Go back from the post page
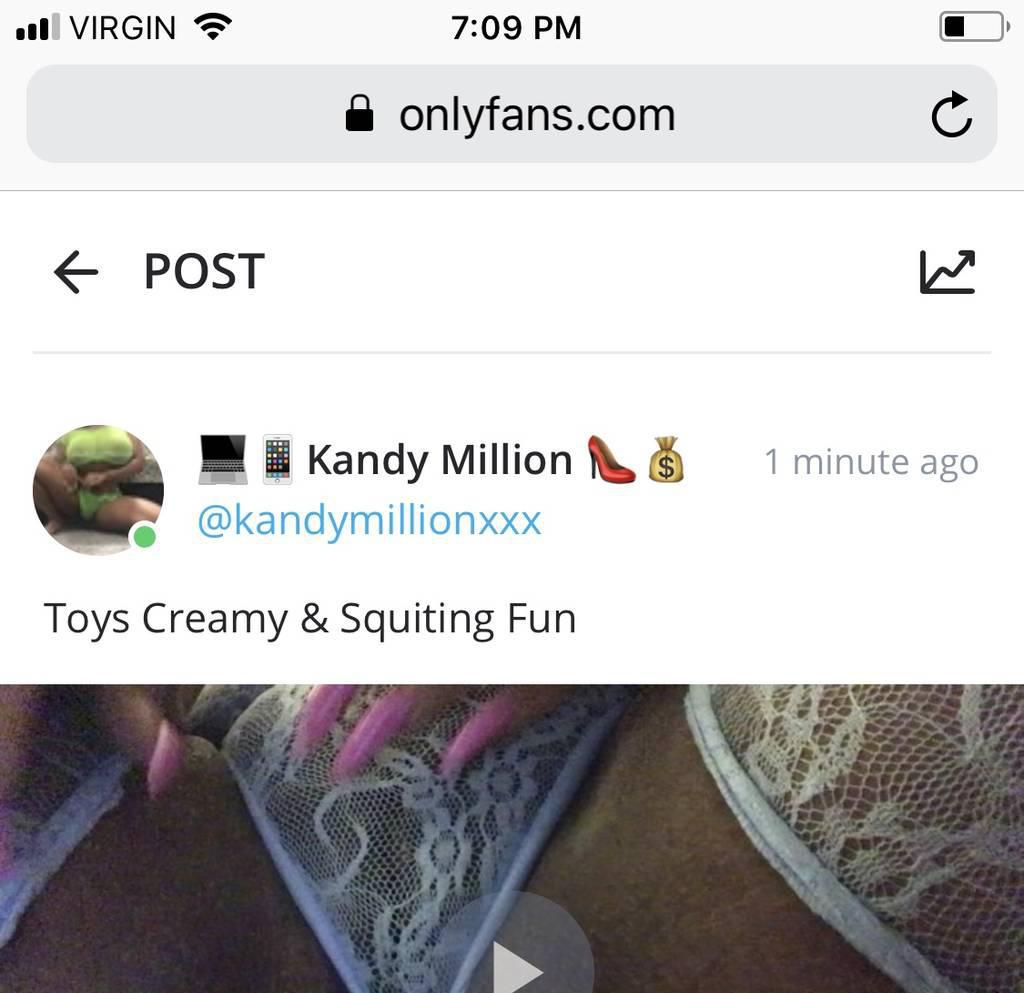 click(x=76, y=272)
